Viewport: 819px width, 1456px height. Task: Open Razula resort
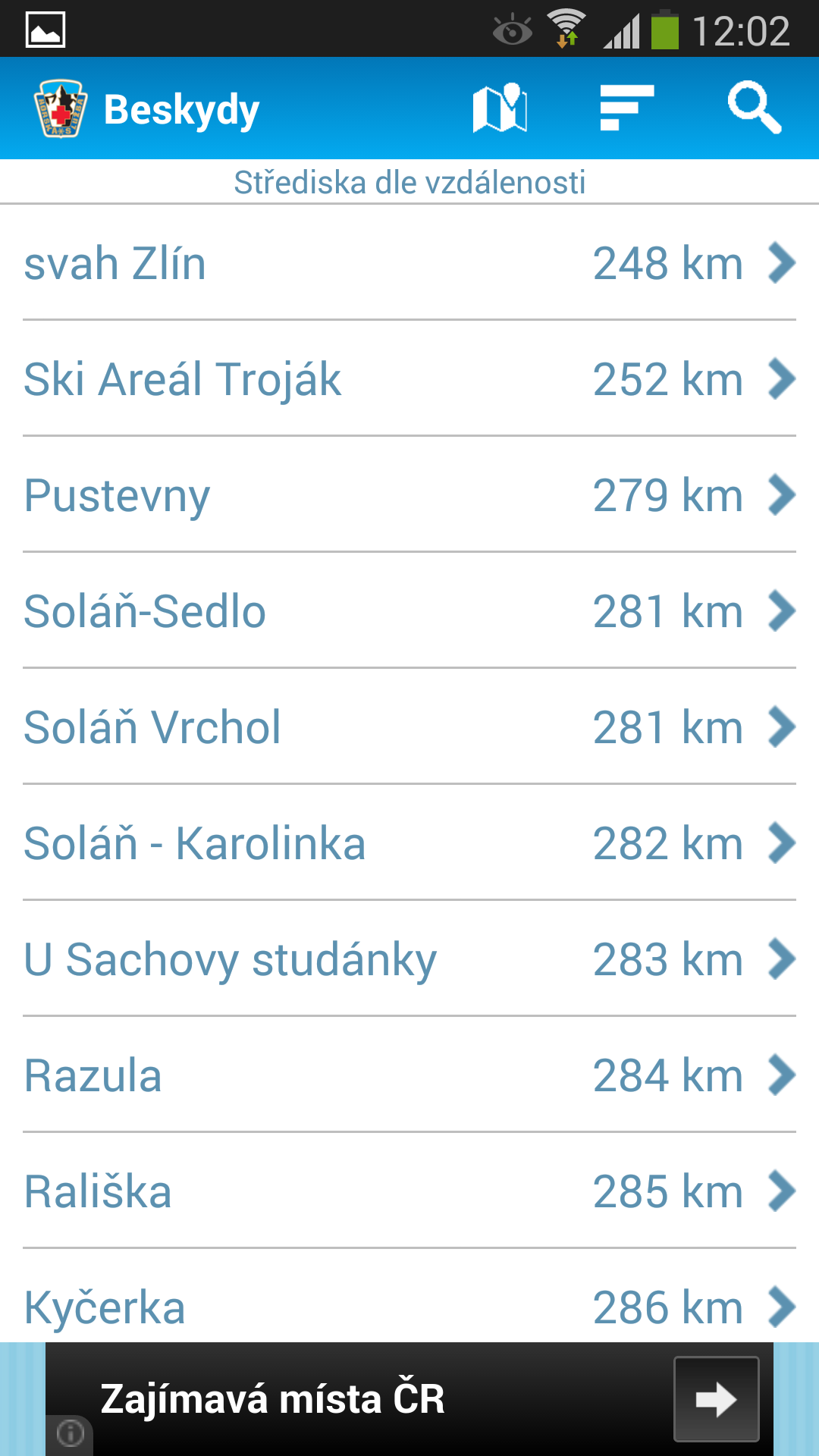click(x=409, y=1075)
